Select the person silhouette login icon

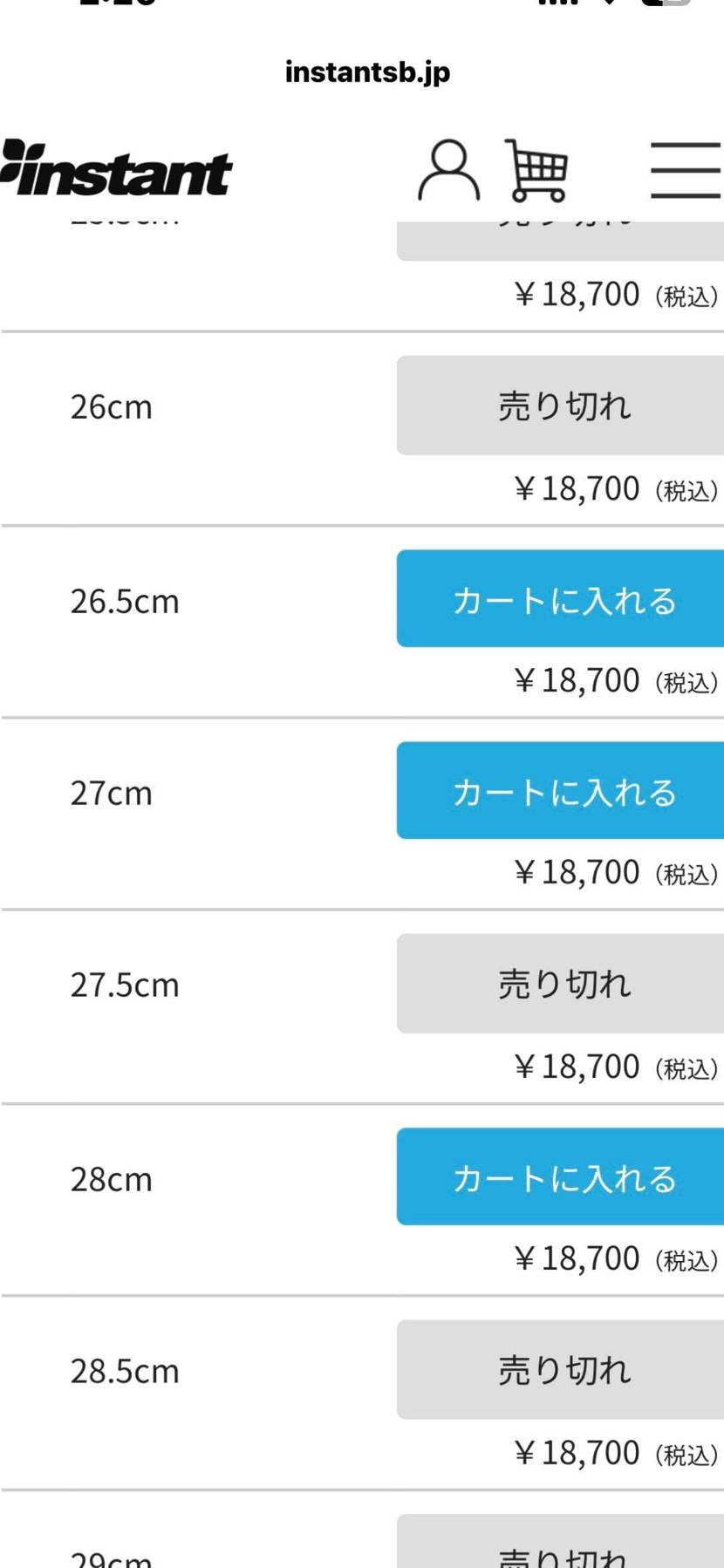click(448, 170)
